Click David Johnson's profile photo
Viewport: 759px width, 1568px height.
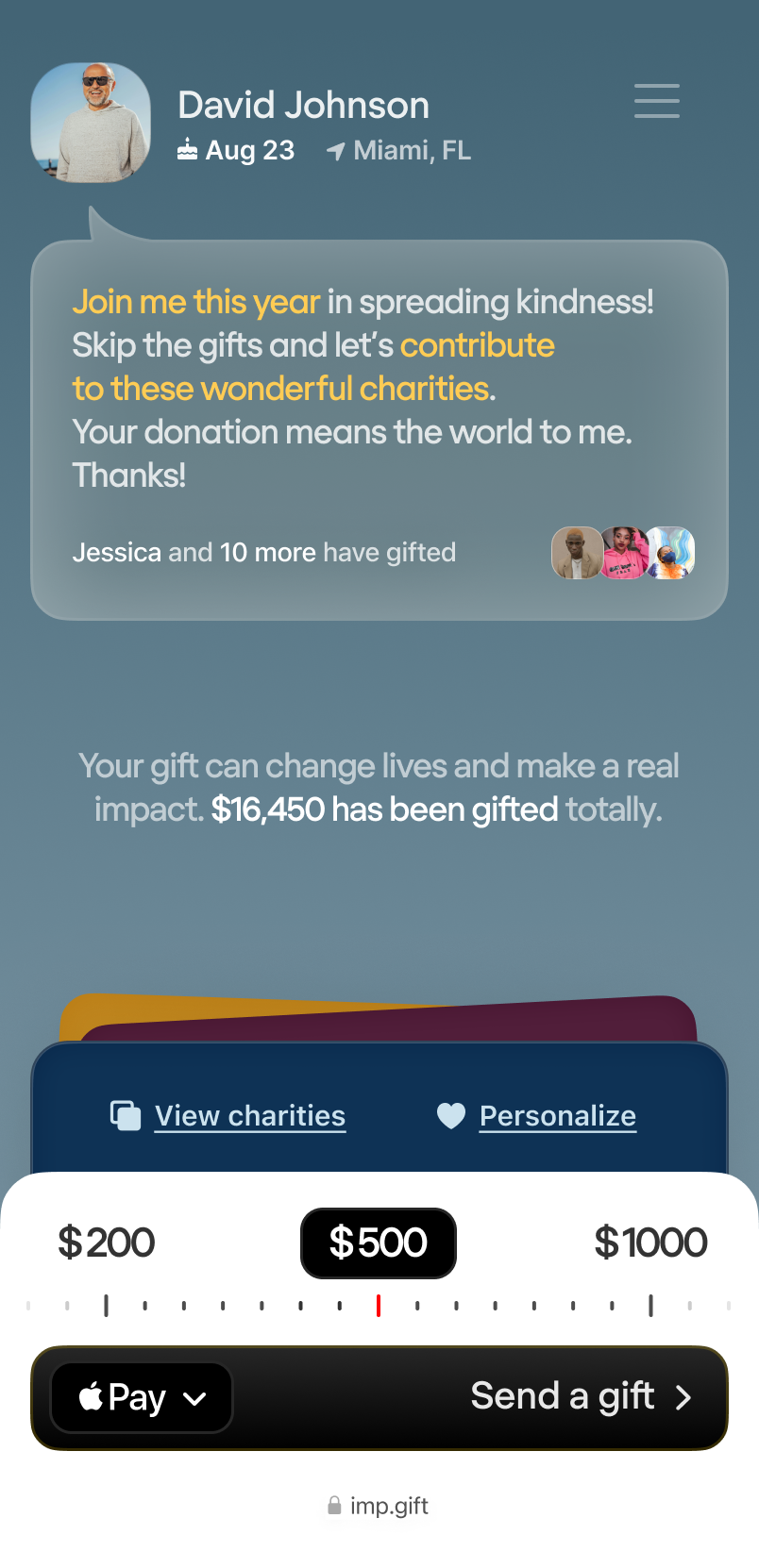(91, 123)
